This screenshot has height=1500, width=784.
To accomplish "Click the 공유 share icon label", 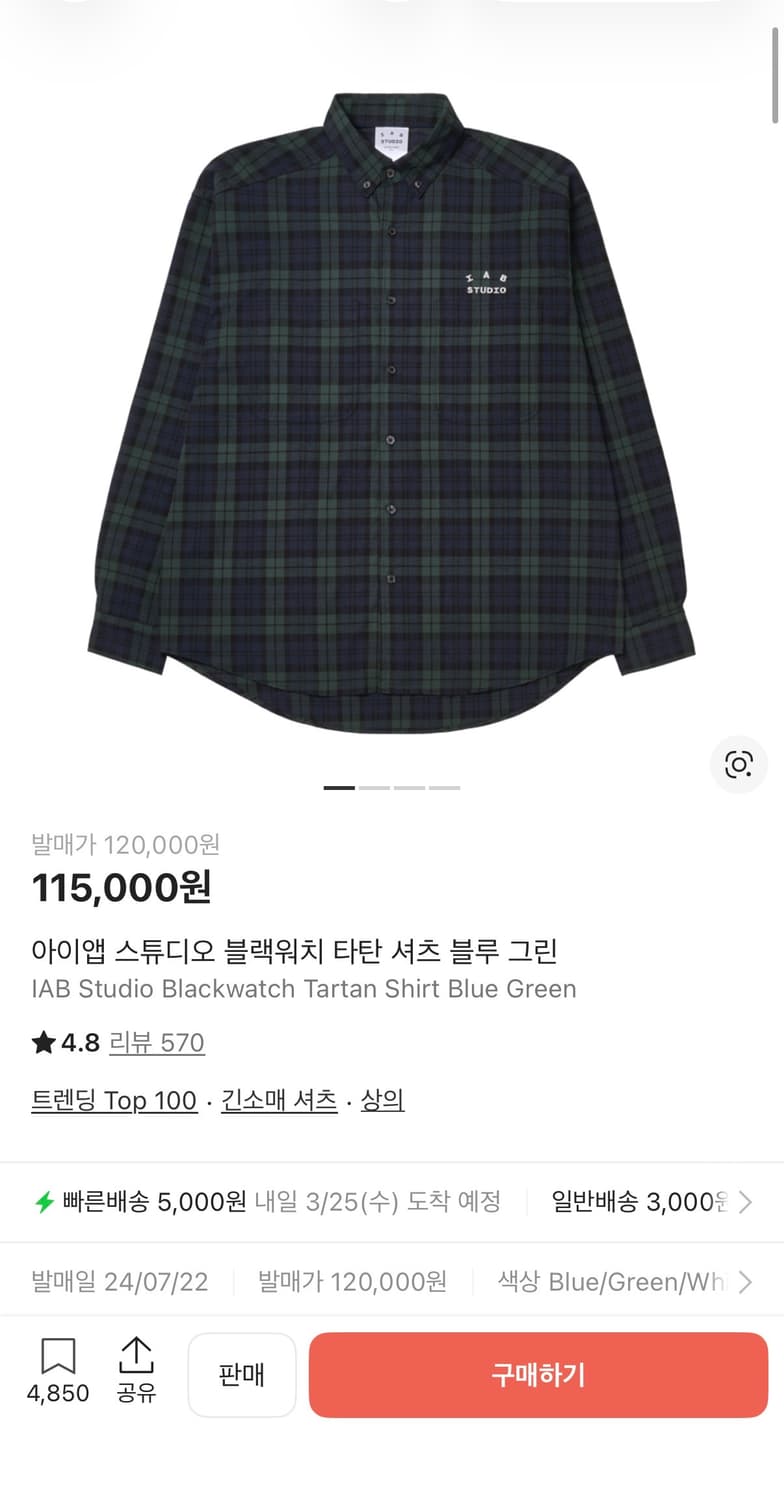I will tap(137, 1392).
